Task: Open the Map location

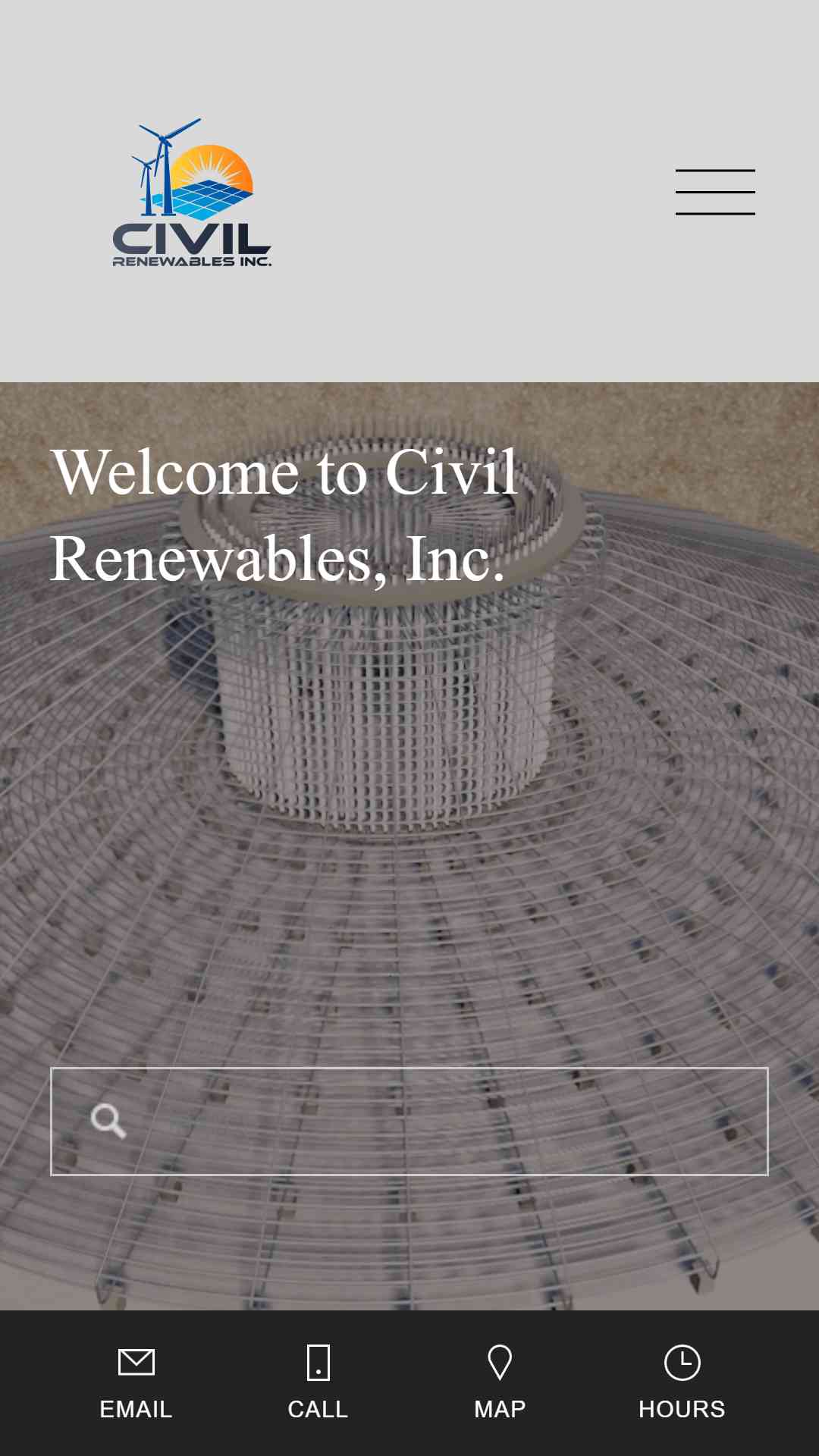Action: (500, 1383)
